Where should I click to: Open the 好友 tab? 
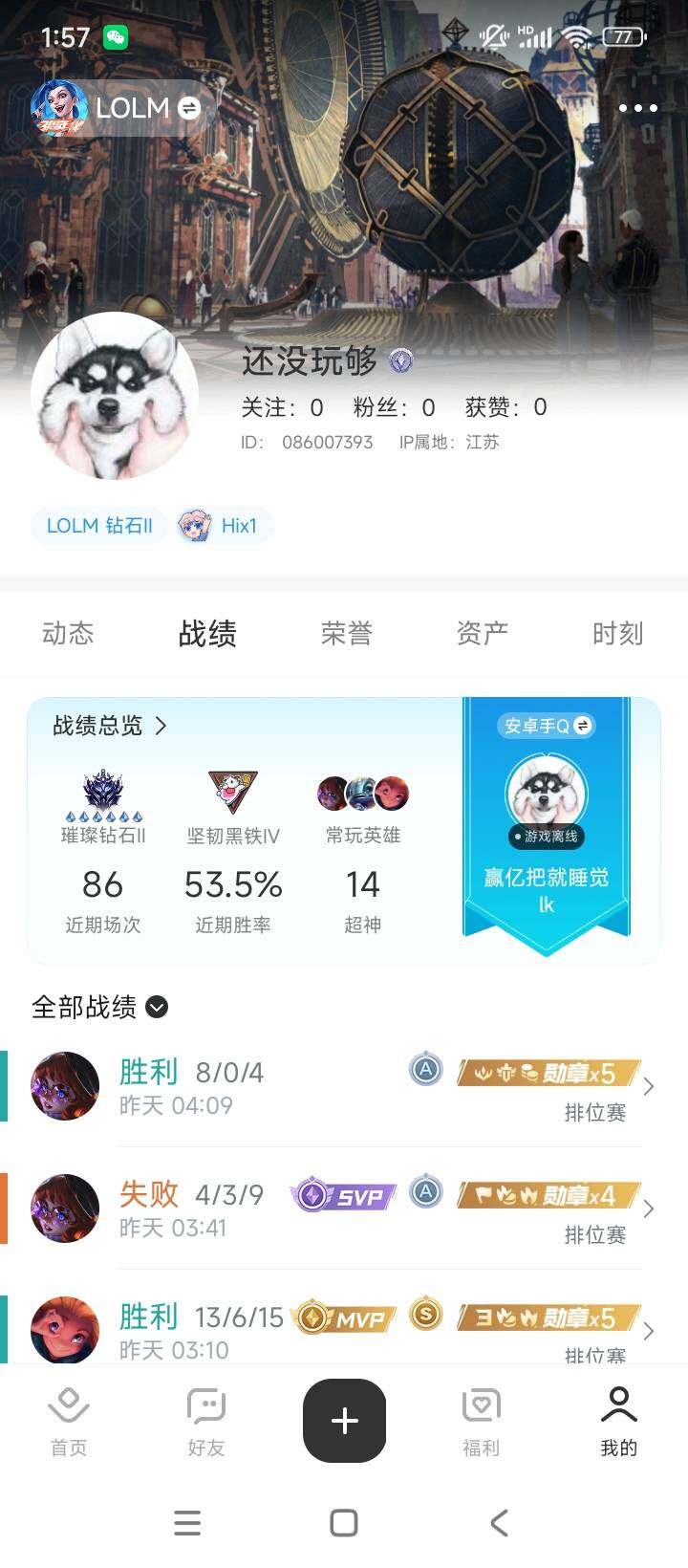click(206, 1422)
